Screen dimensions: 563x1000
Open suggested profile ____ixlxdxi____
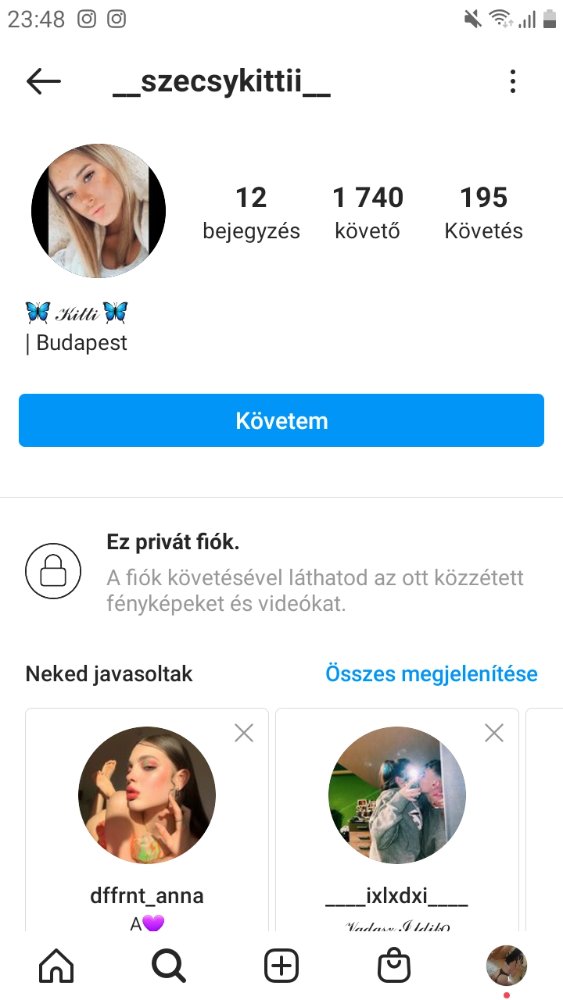397,795
